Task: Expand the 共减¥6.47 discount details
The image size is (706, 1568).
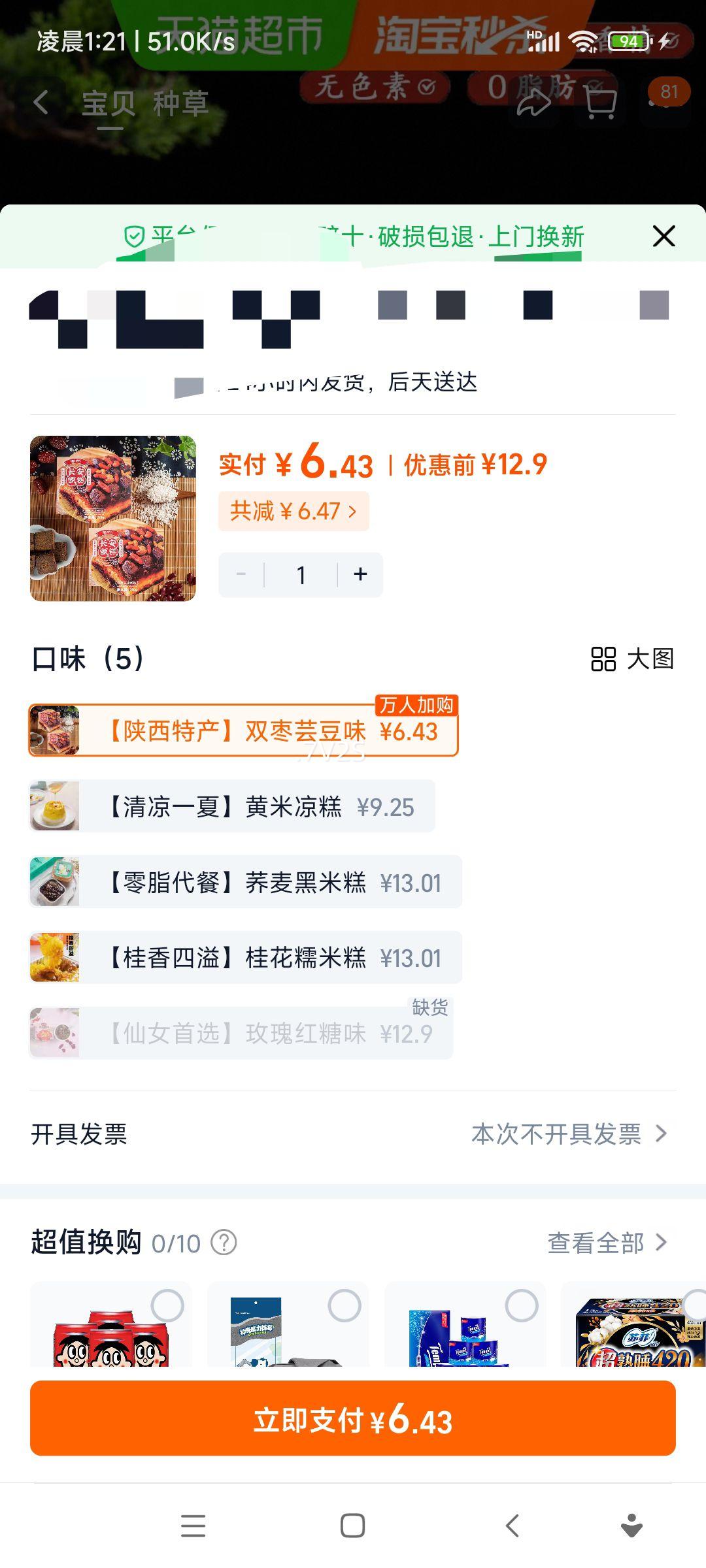Action: [x=292, y=511]
